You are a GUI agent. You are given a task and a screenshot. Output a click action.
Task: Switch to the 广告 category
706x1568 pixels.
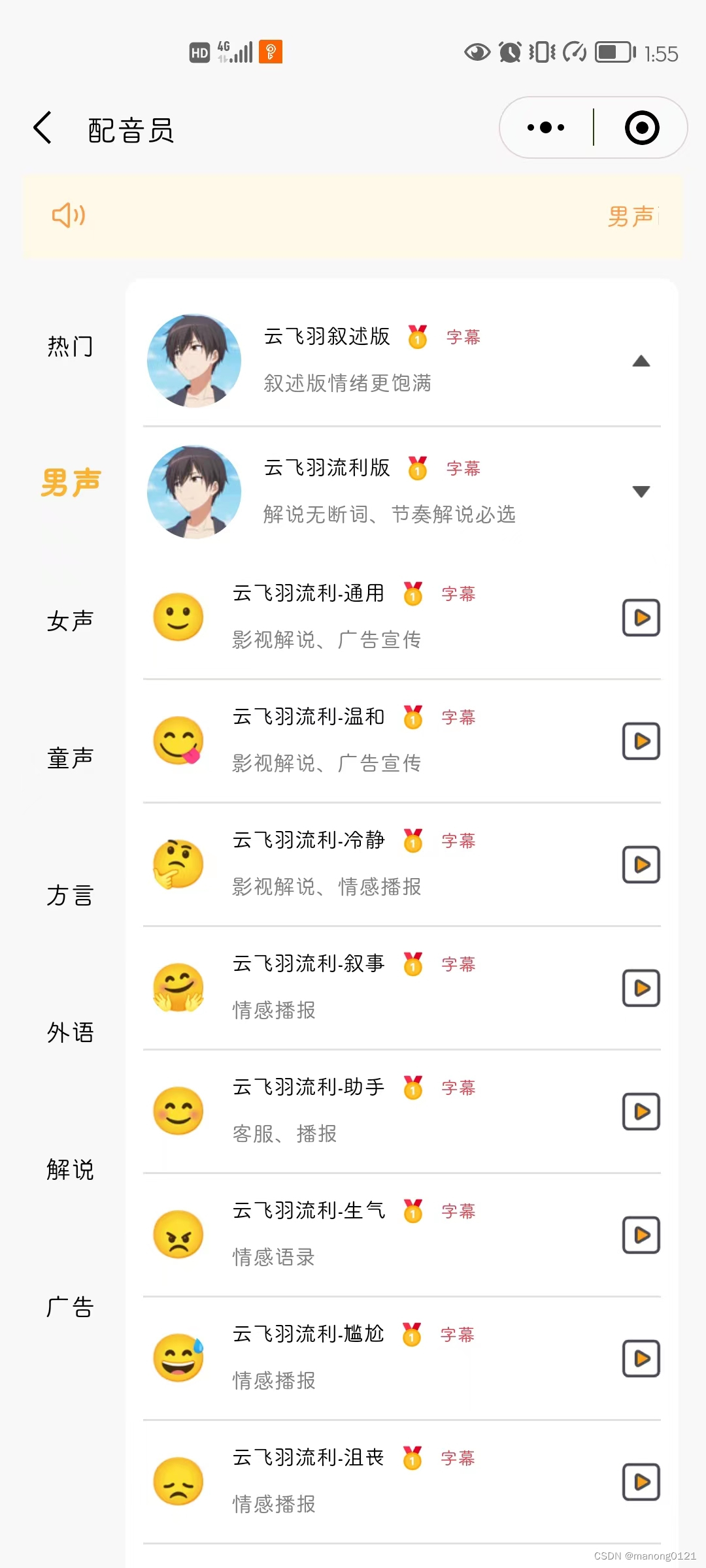tap(70, 1307)
